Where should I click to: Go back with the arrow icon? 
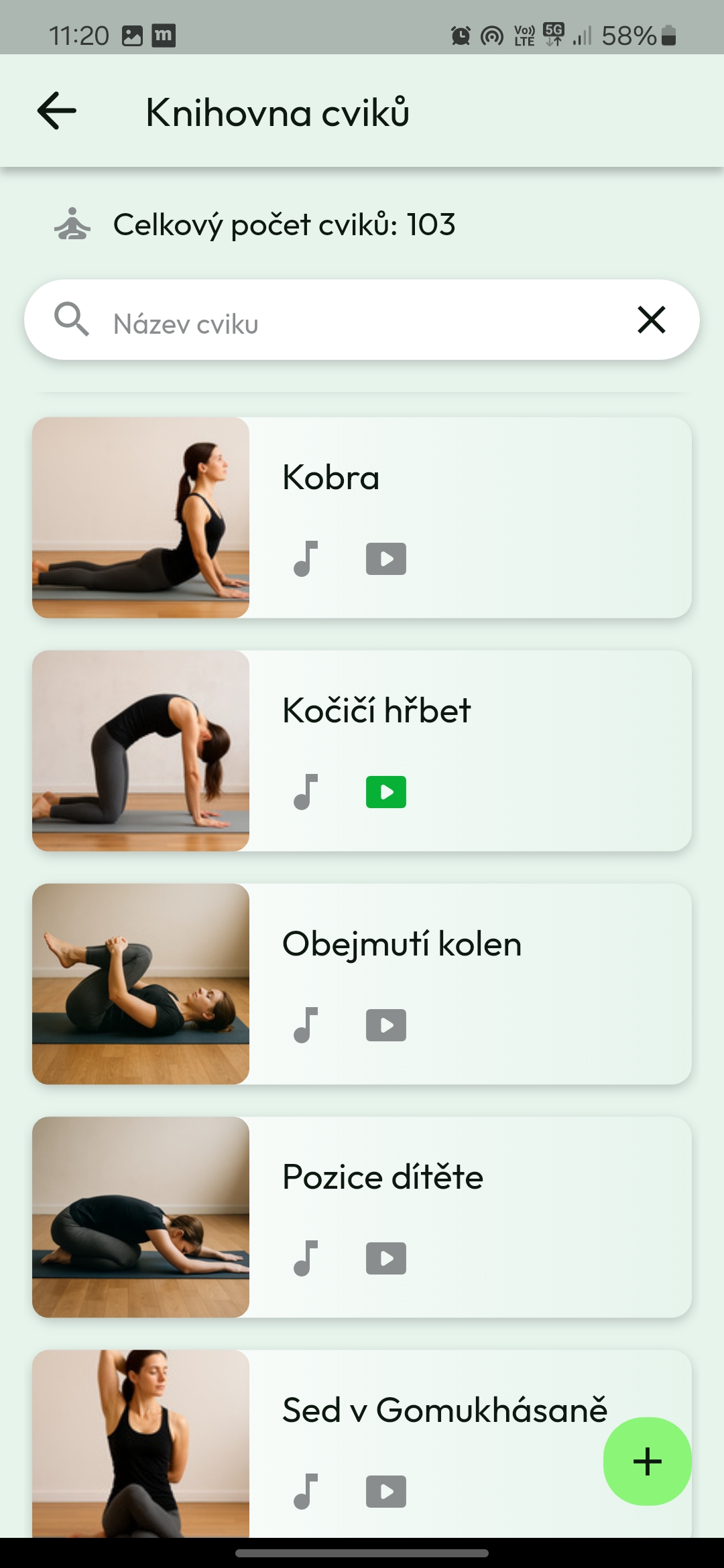55,110
